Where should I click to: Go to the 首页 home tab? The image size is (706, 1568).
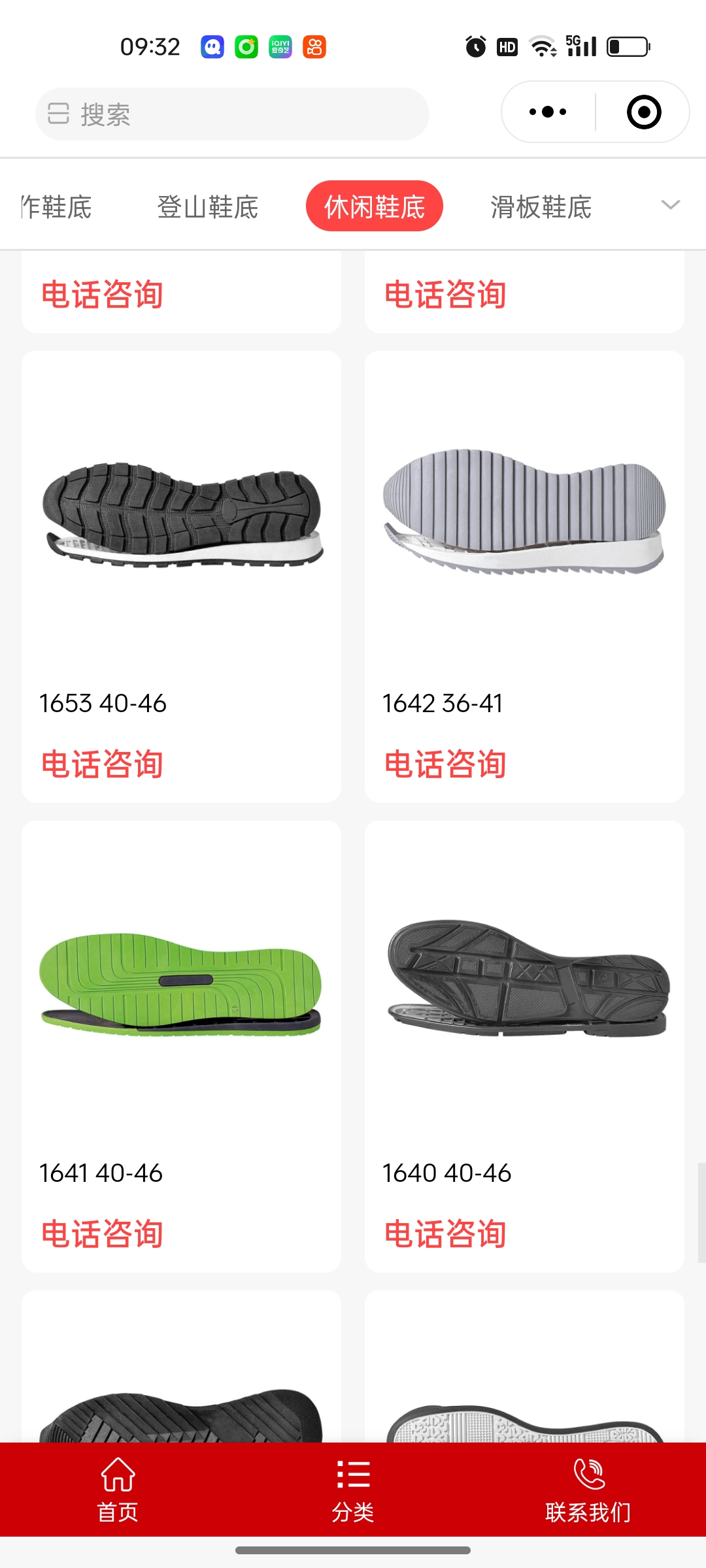(118, 1490)
